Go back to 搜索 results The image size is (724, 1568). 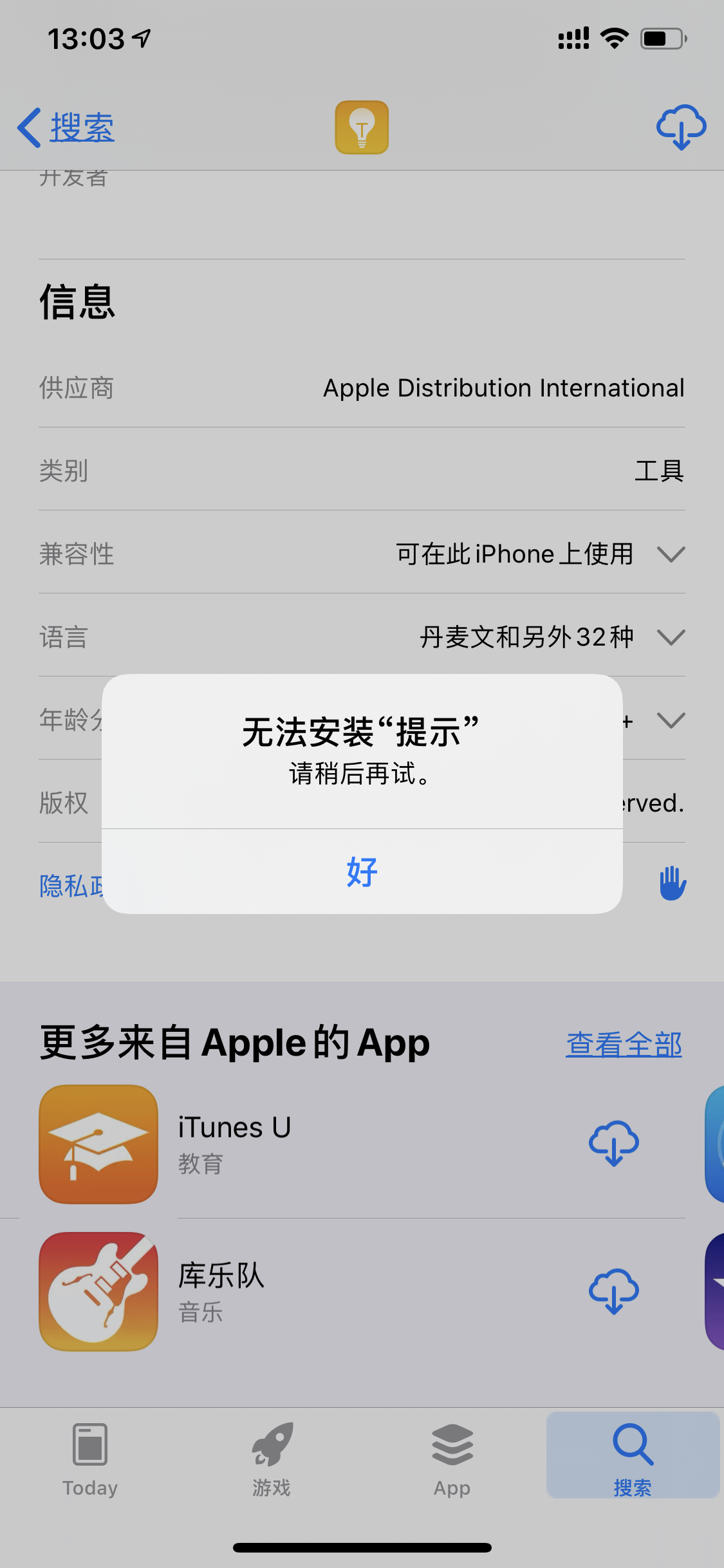tap(67, 127)
